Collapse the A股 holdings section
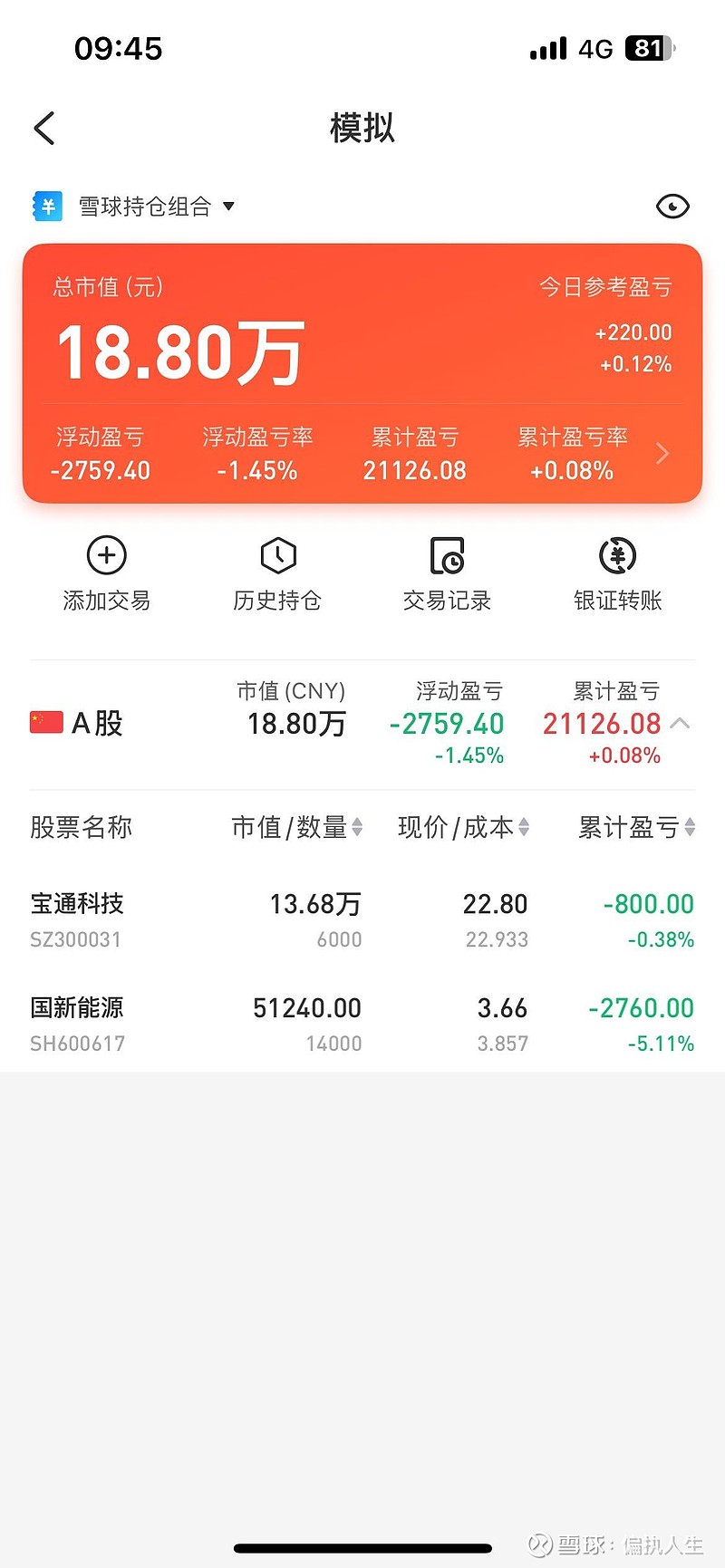The image size is (725, 1568). click(x=681, y=723)
